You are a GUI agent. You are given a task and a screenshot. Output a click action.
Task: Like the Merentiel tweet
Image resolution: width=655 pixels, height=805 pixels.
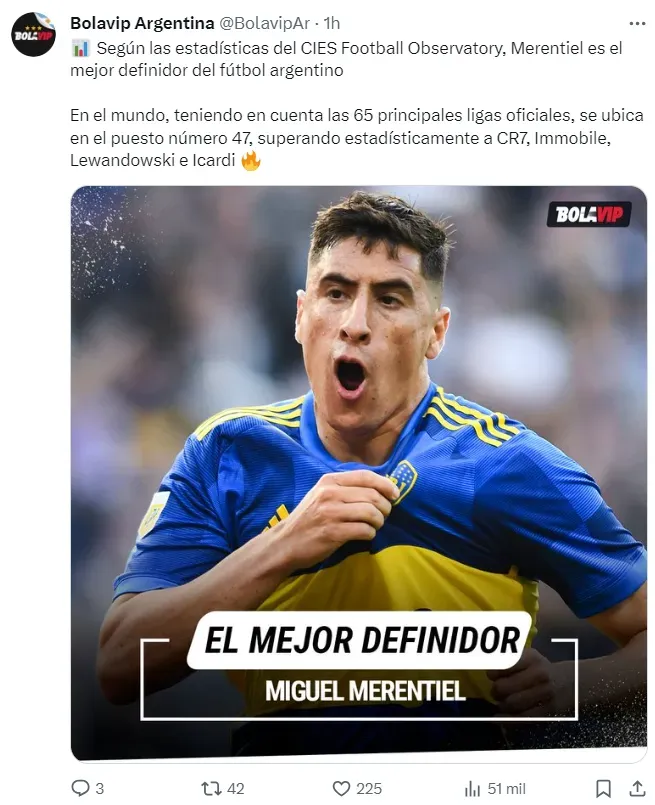[342, 788]
